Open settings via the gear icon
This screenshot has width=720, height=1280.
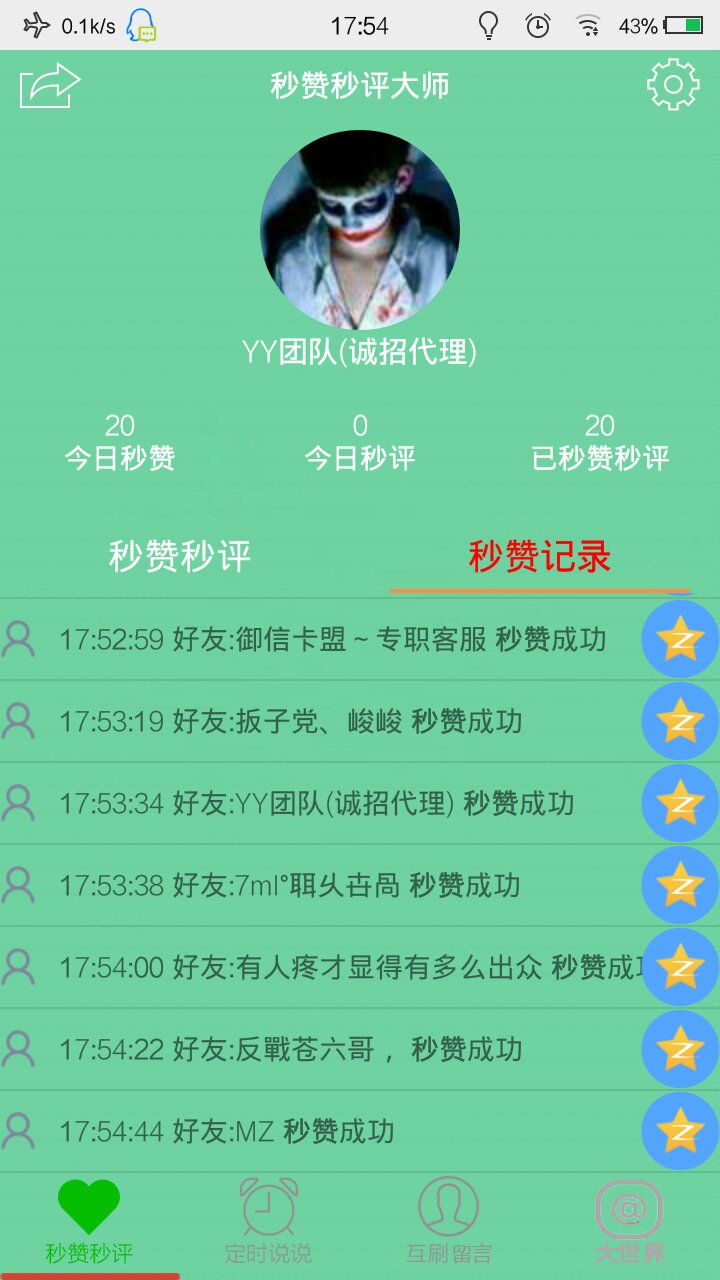tap(675, 85)
